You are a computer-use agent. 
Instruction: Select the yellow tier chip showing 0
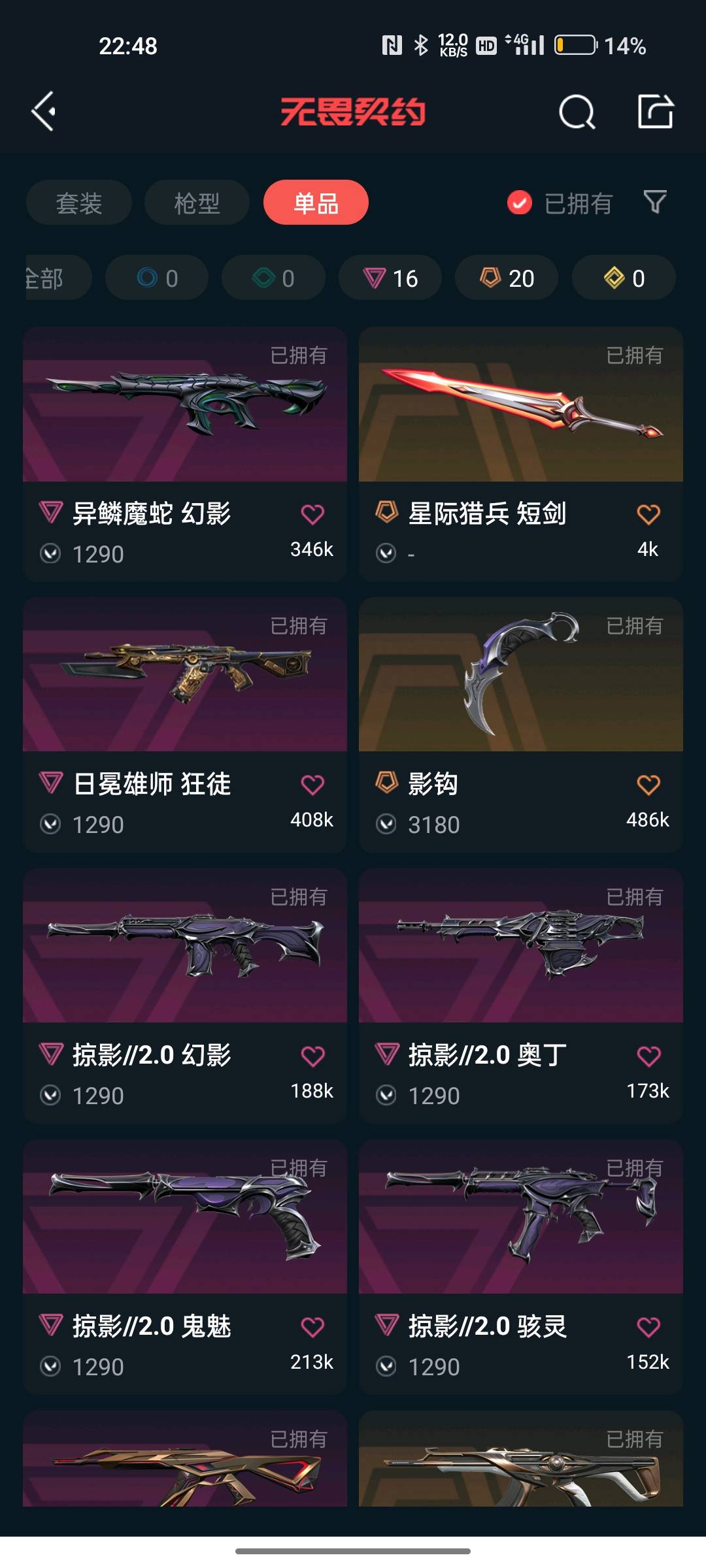coord(624,278)
